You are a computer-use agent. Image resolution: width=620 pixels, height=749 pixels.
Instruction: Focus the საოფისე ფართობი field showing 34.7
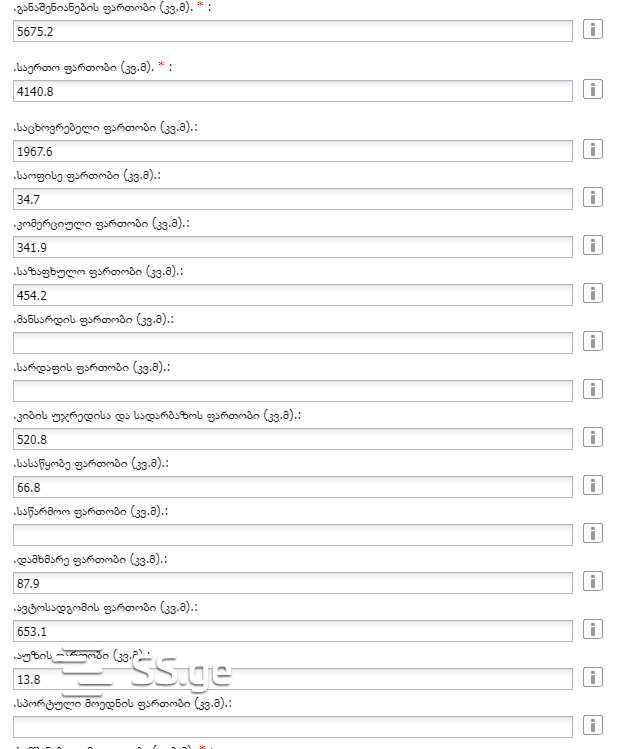click(293, 199)
